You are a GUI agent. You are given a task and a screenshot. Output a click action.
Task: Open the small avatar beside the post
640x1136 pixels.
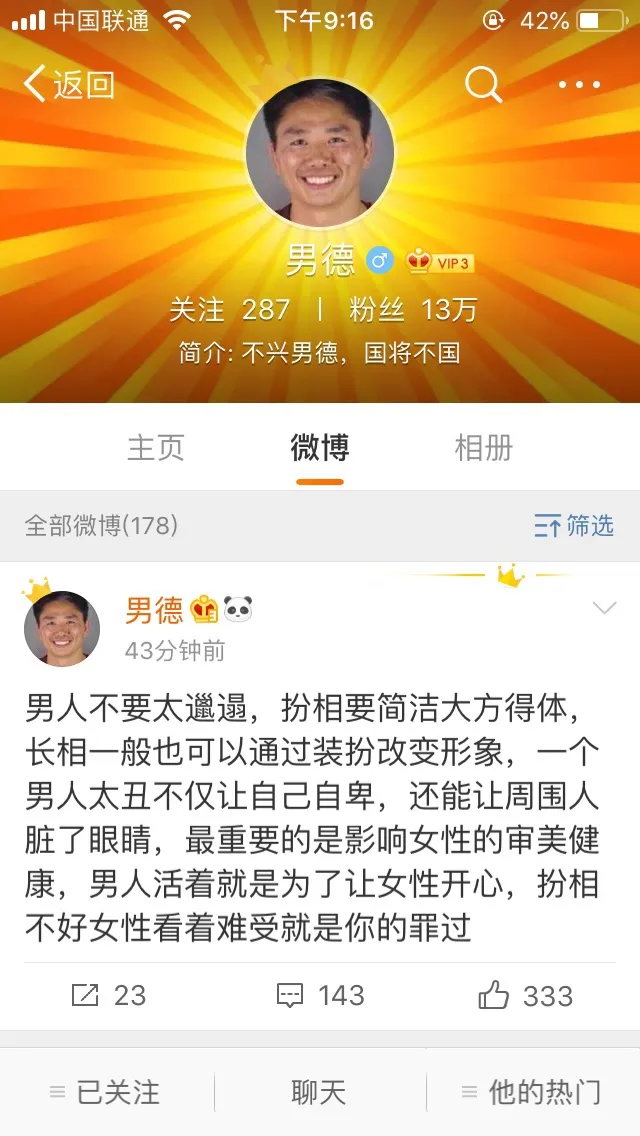(62, 629)
